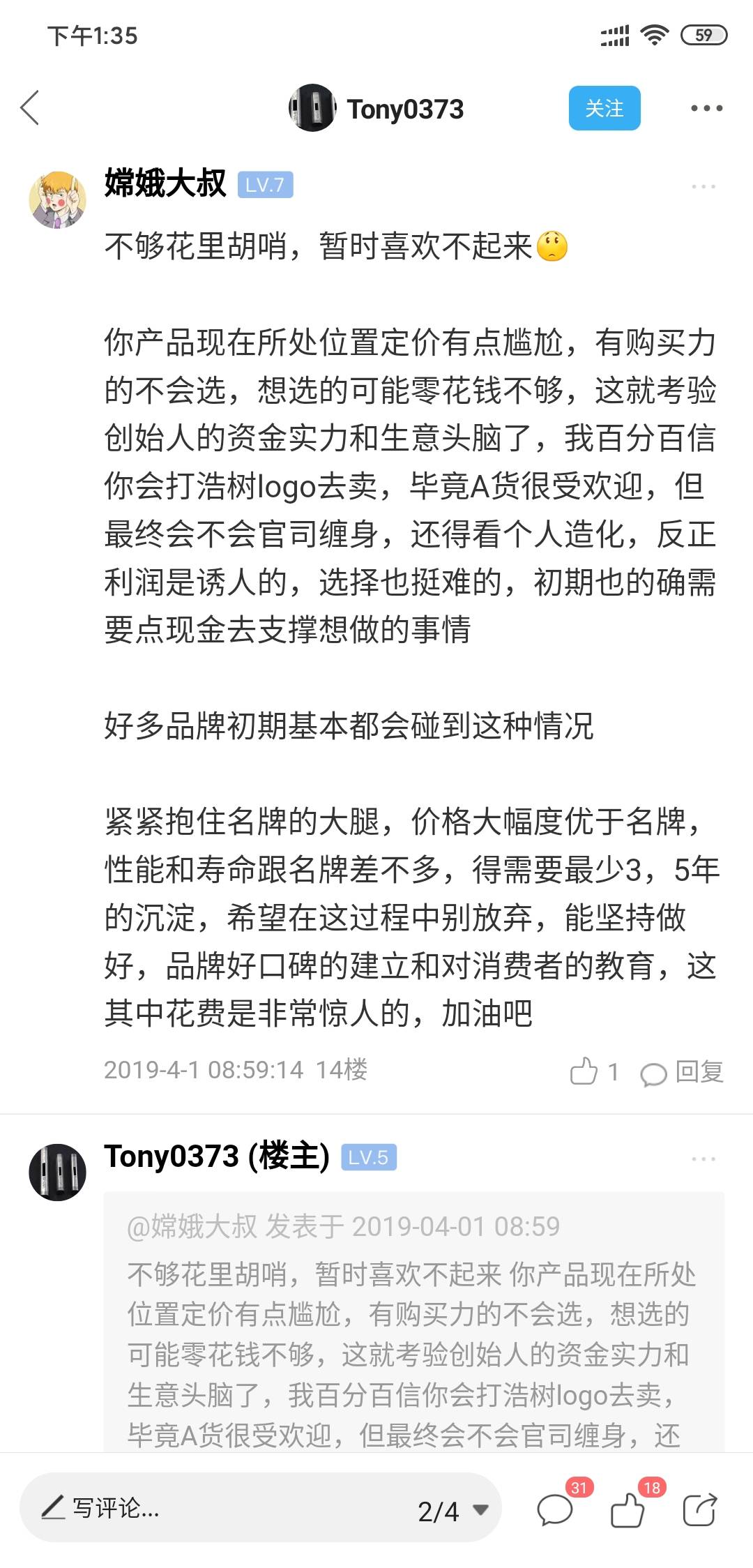Follow Tony0373 with the 关注 button

(604, 108)
